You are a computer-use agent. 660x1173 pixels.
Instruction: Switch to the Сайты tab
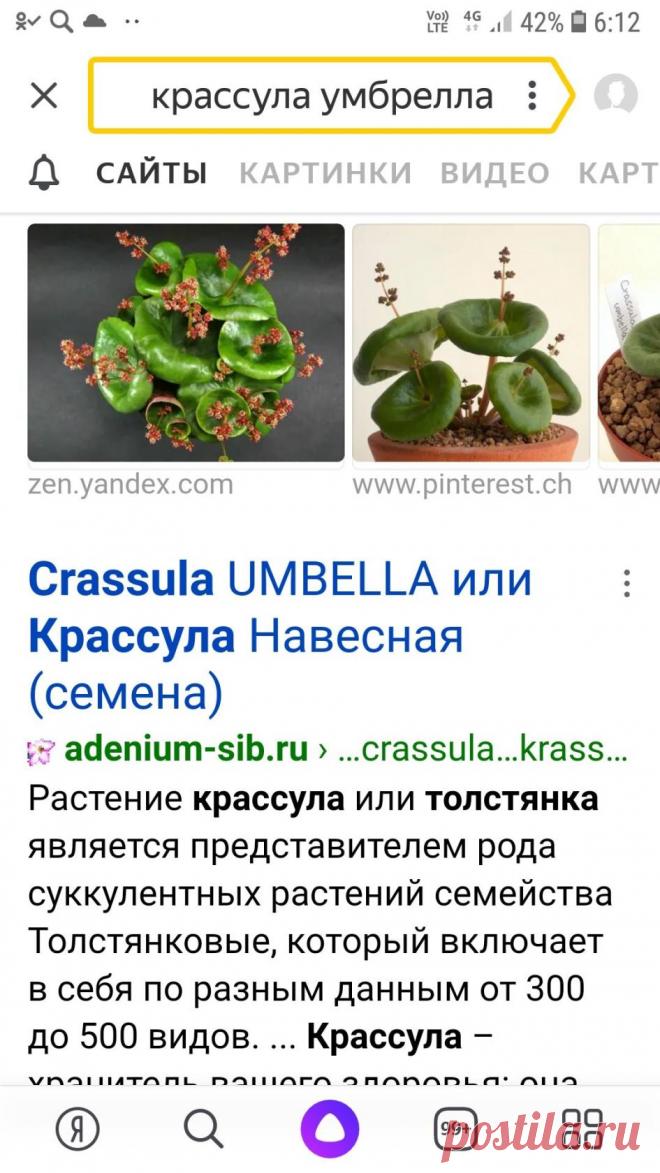coord(151,173)
